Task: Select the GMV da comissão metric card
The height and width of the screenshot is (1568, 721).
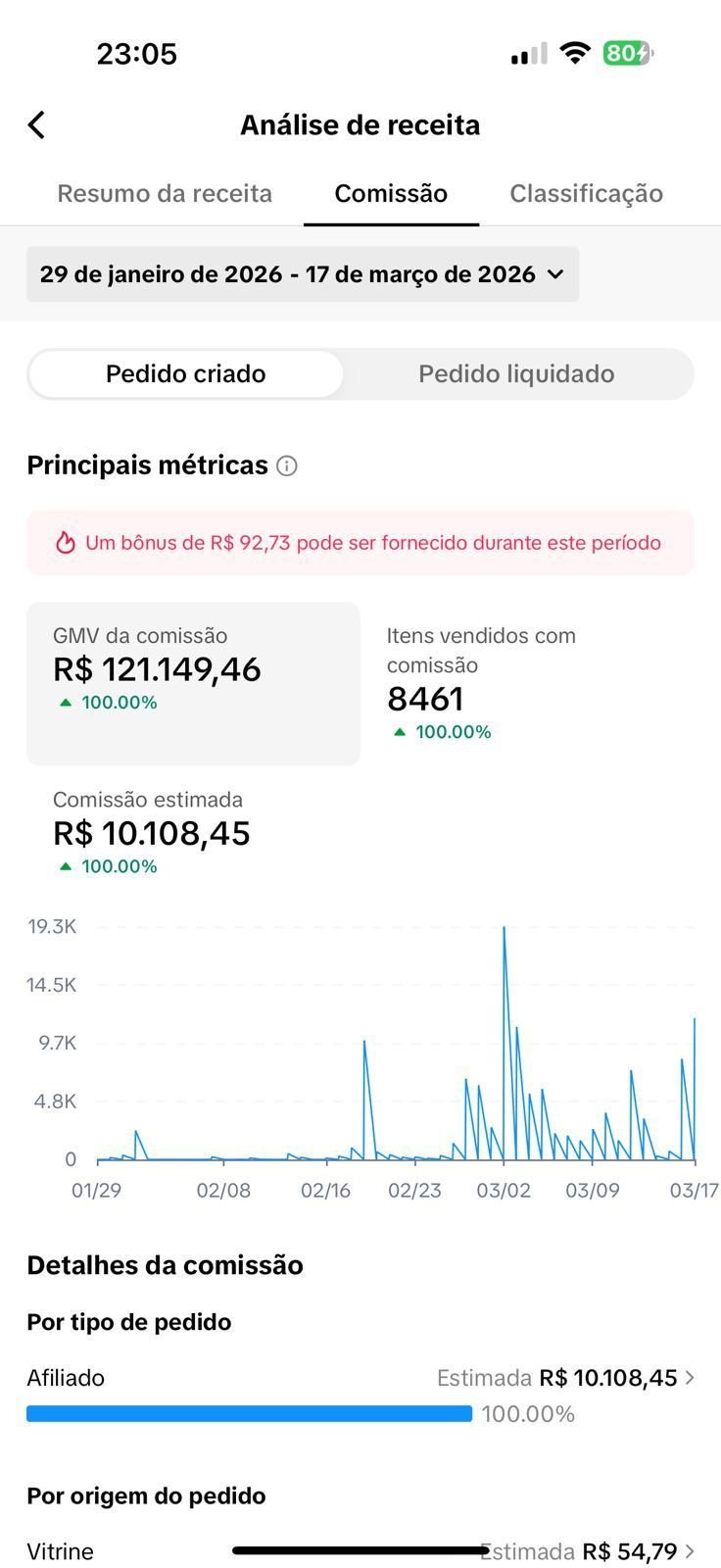Action: [193, 683]
